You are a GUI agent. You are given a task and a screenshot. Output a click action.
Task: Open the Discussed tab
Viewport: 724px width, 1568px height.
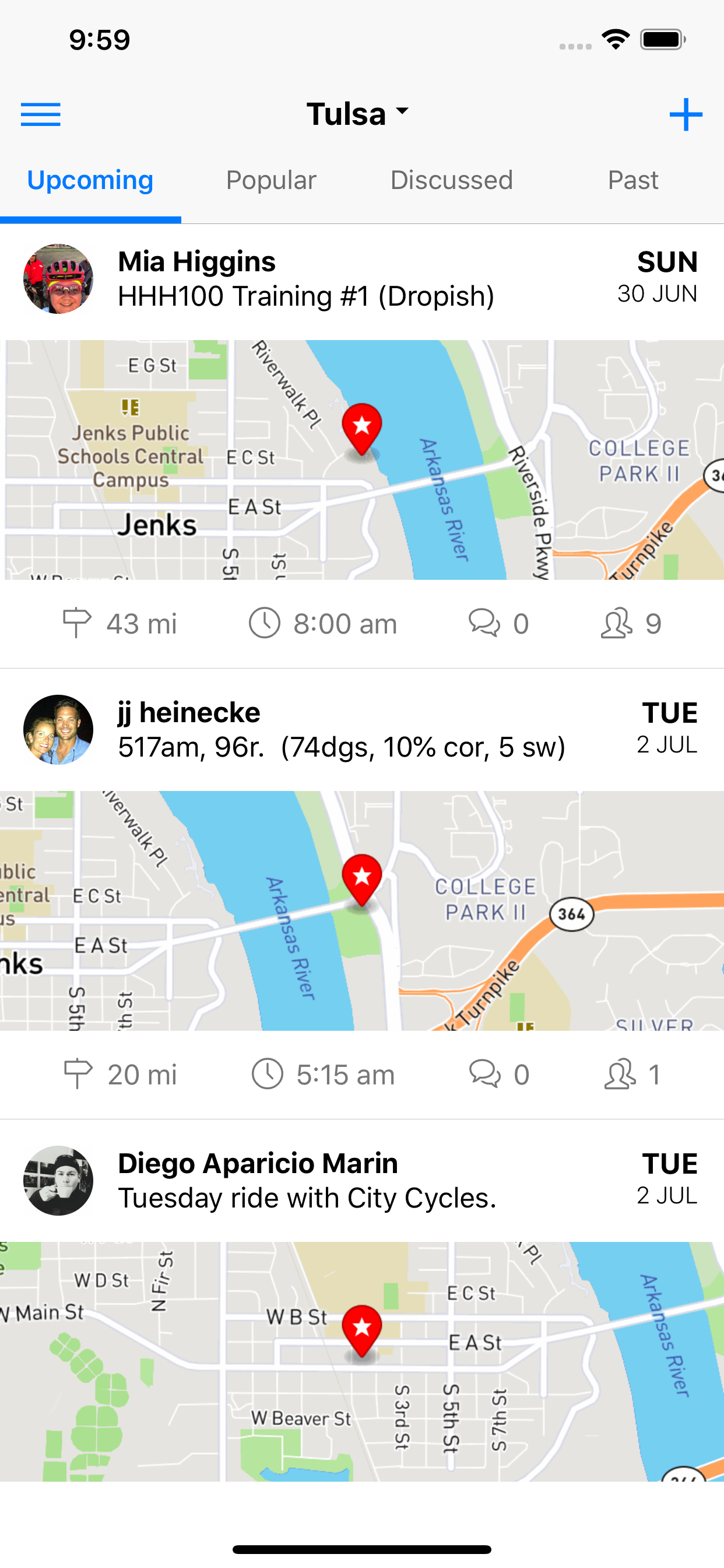pyautogui.click(x=451, y=180)
